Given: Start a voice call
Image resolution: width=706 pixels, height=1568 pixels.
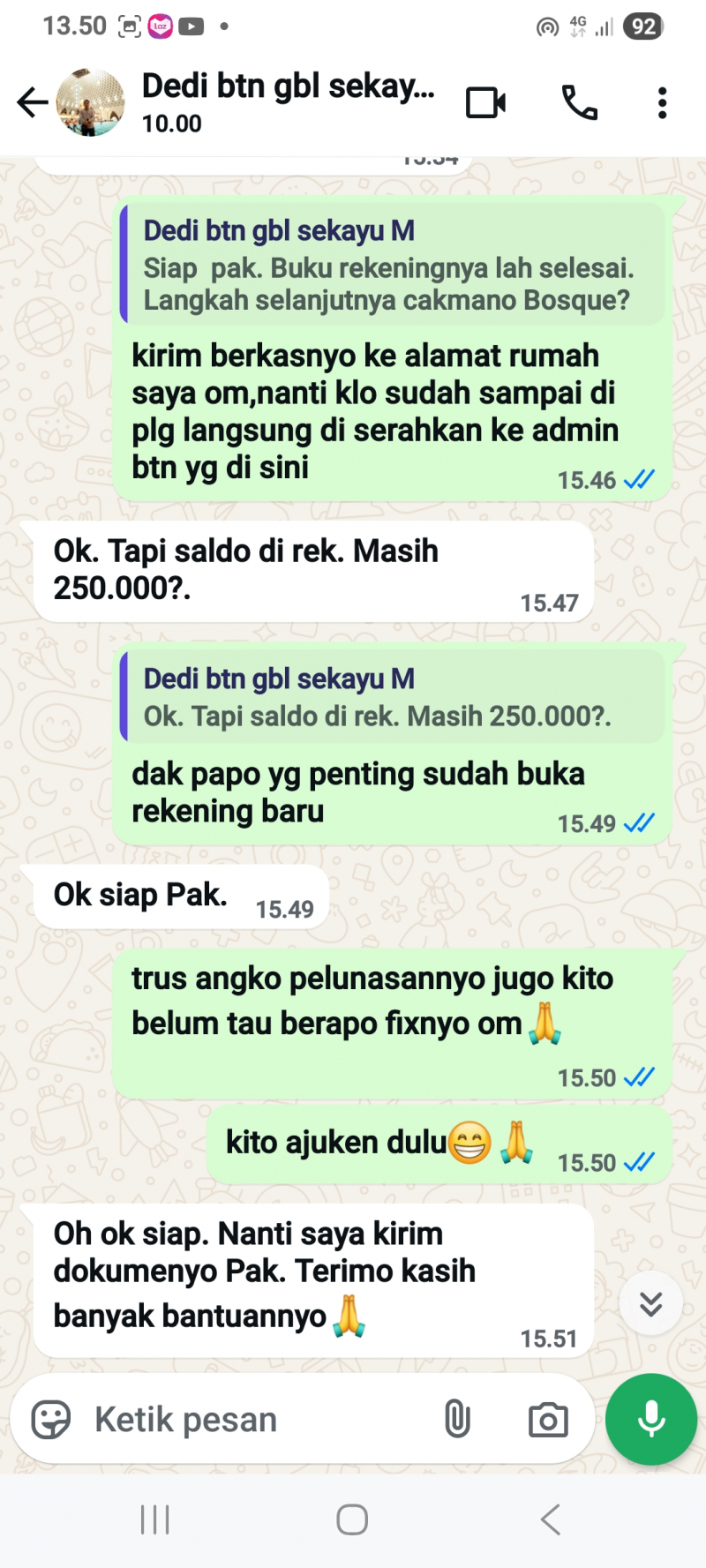Looking at the screenshot, I should pos(580,101).
